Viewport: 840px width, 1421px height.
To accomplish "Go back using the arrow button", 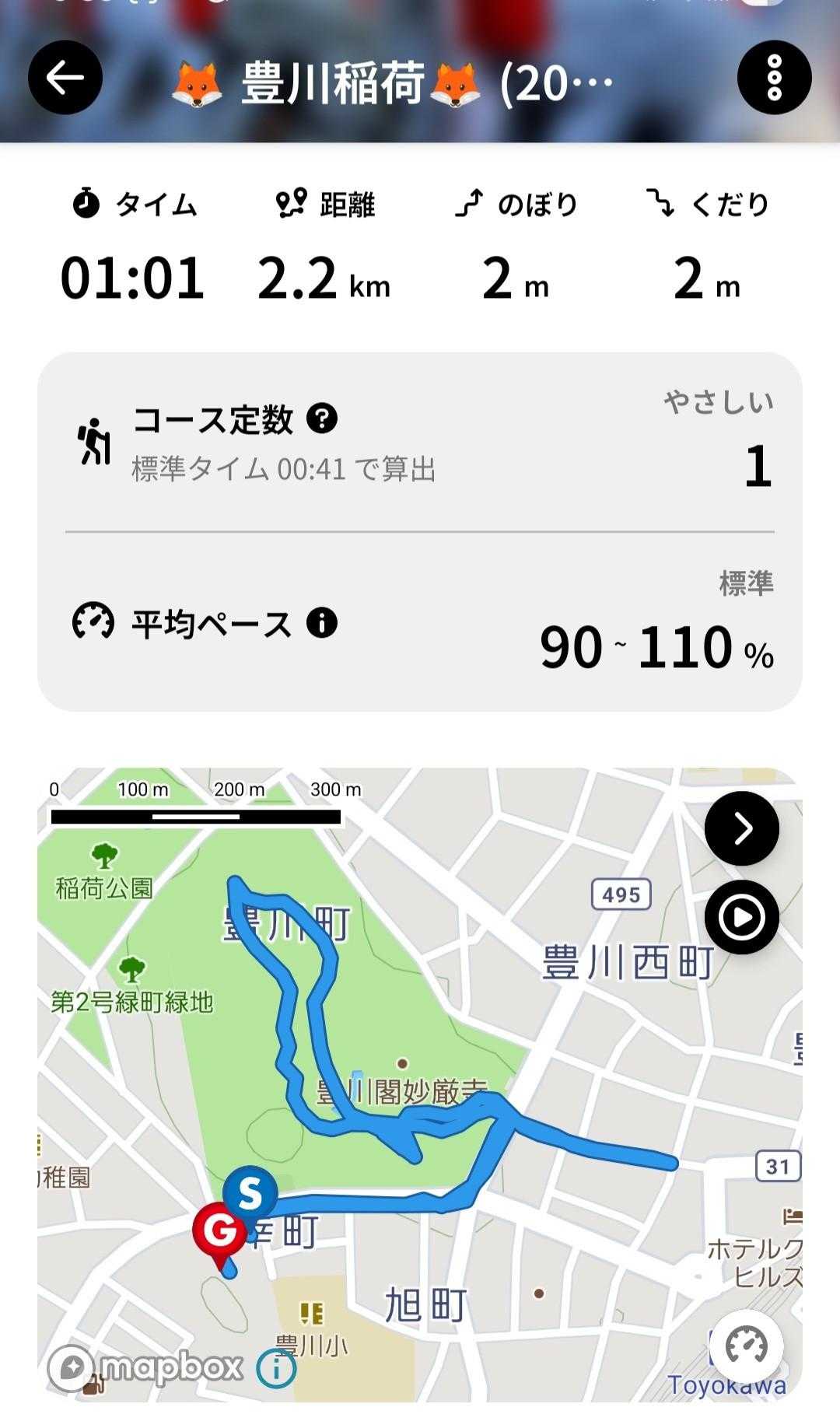I will [65, 78].
